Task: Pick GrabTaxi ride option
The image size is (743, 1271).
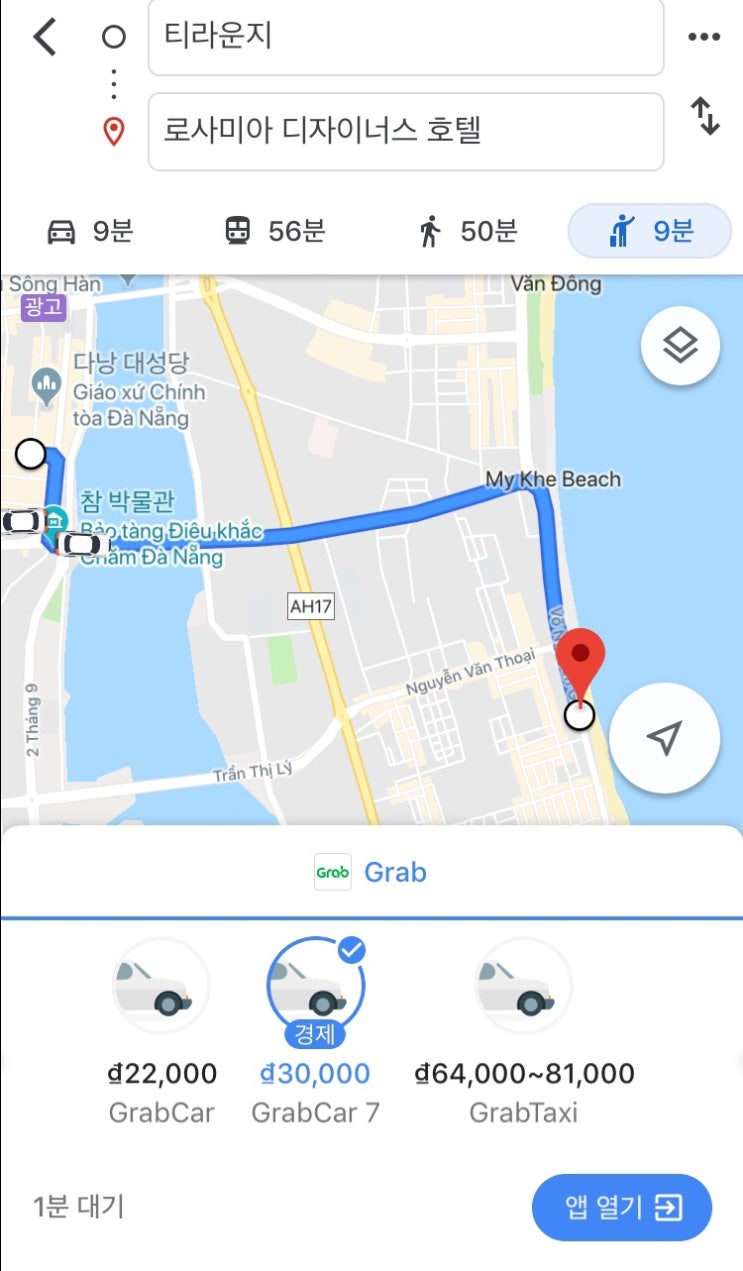Action: 524,1030
